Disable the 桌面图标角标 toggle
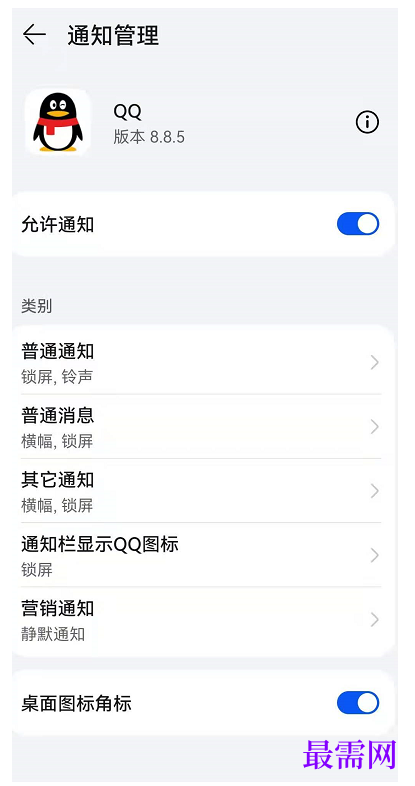The width and height of the screenshot is (415, 786). pyautogui.click(x=358, y=703)
